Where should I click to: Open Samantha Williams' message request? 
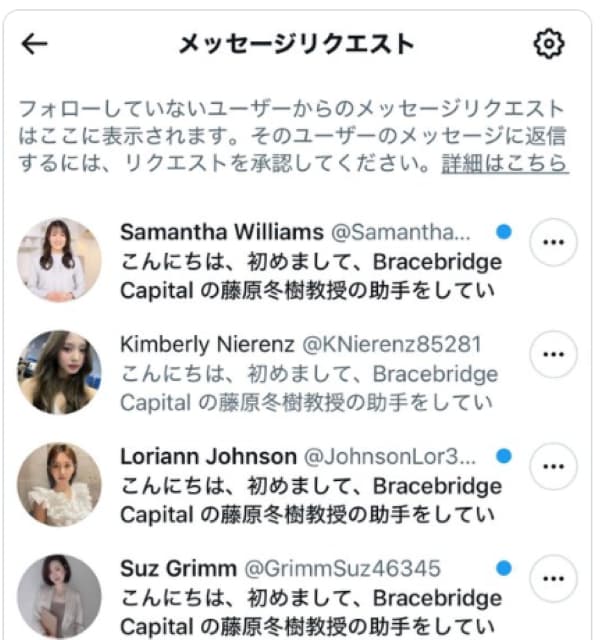pos(308,262)
